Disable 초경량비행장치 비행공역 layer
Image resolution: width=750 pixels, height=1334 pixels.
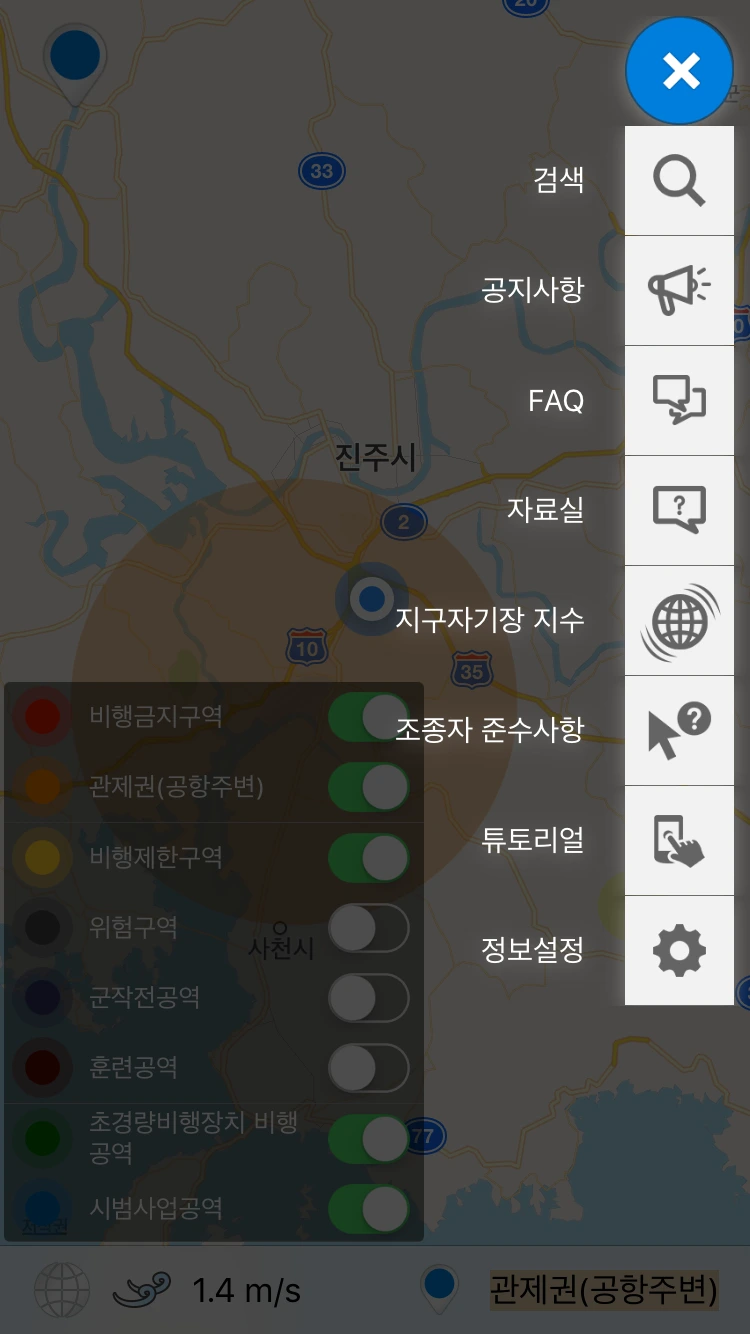[x=369, y=1138]
